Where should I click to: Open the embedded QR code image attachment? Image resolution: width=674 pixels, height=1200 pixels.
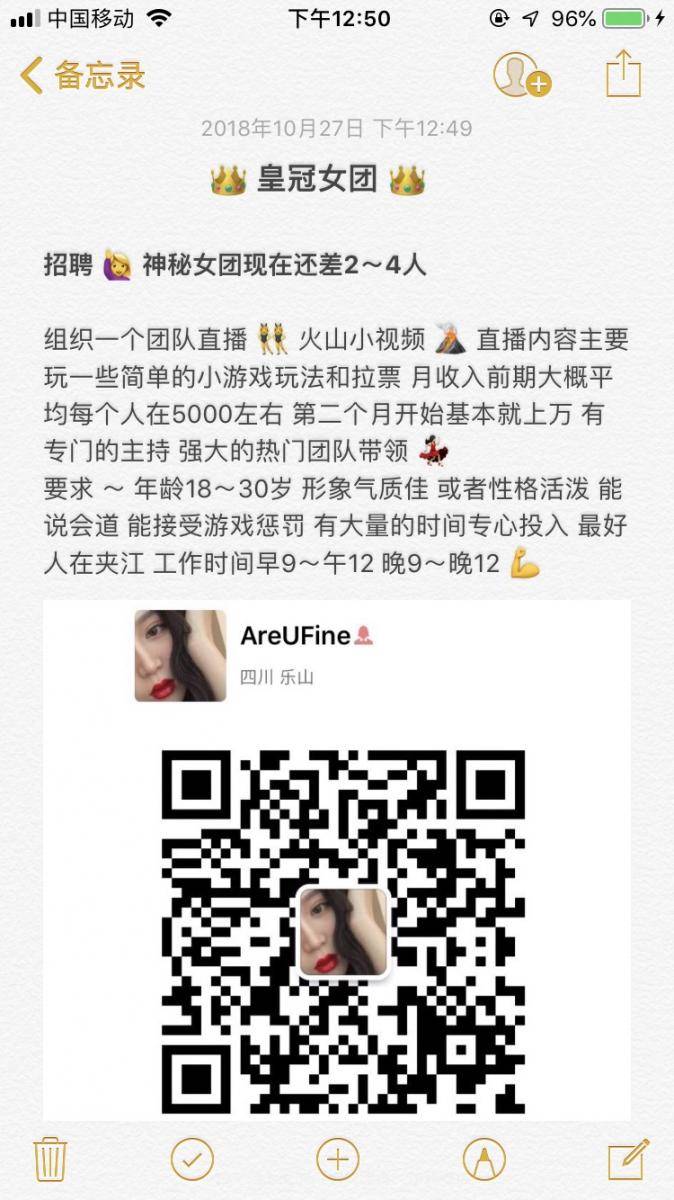[337, 860]
